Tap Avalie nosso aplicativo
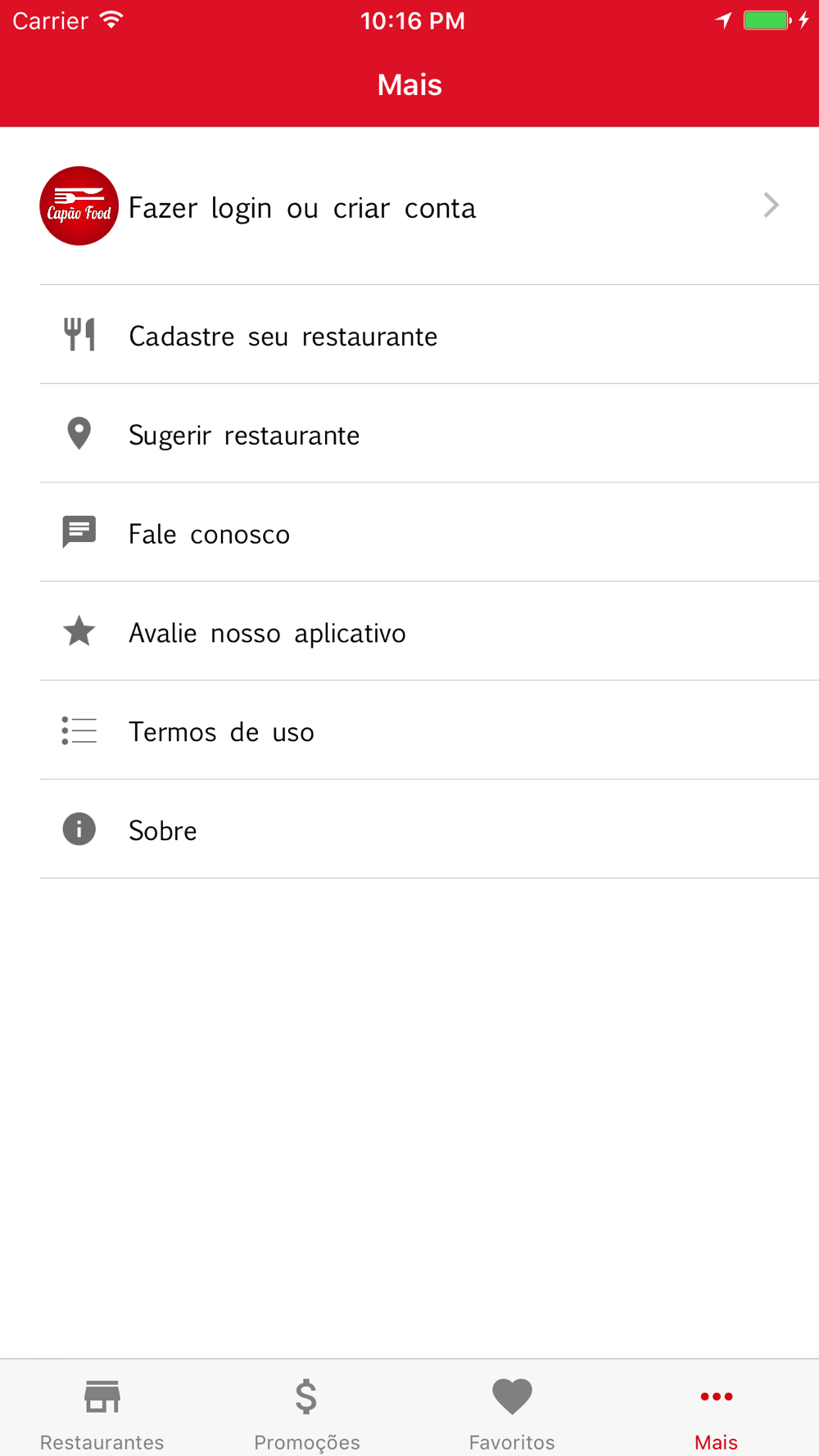Viewport: 819px width, 1456px height. pyautogui.click(x=409, y=631)
